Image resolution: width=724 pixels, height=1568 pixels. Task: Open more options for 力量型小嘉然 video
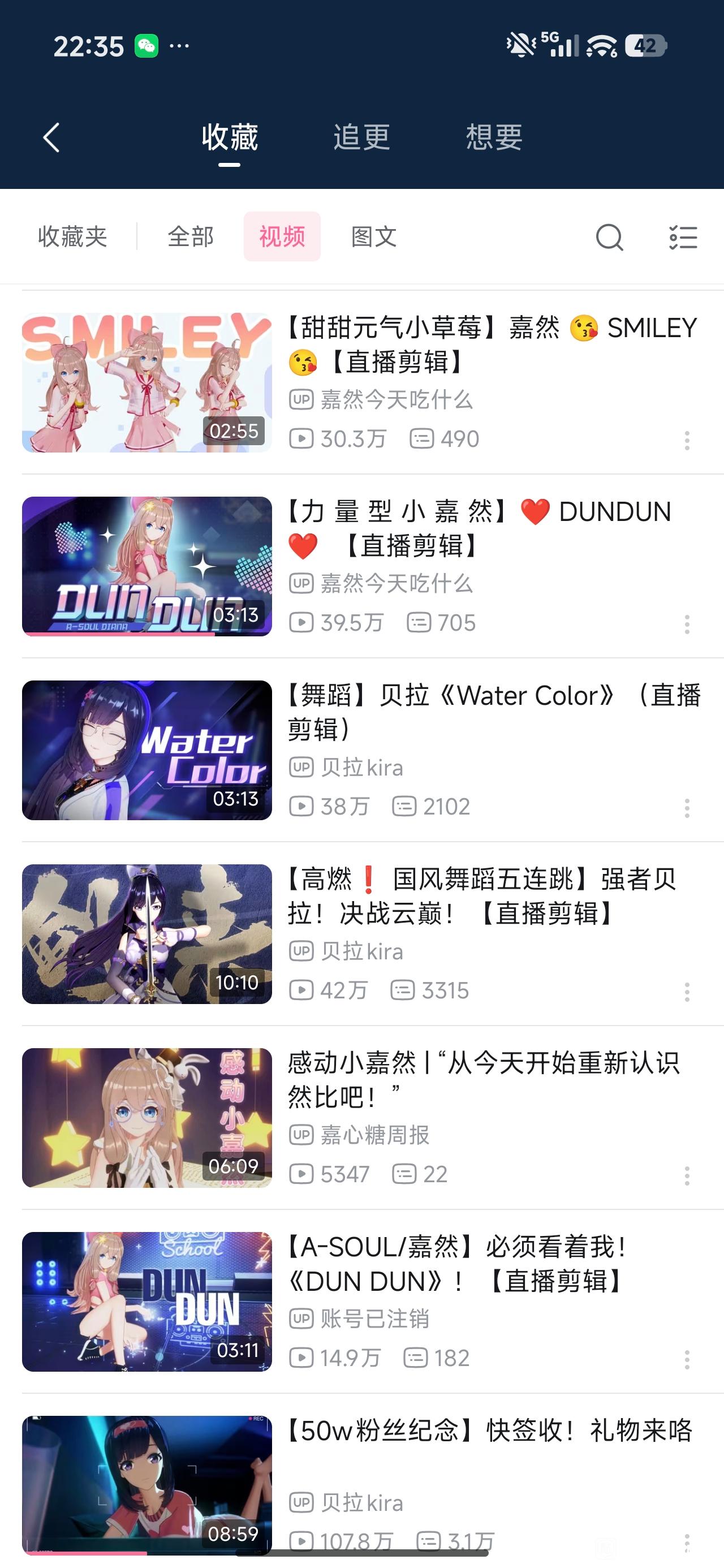687,624
